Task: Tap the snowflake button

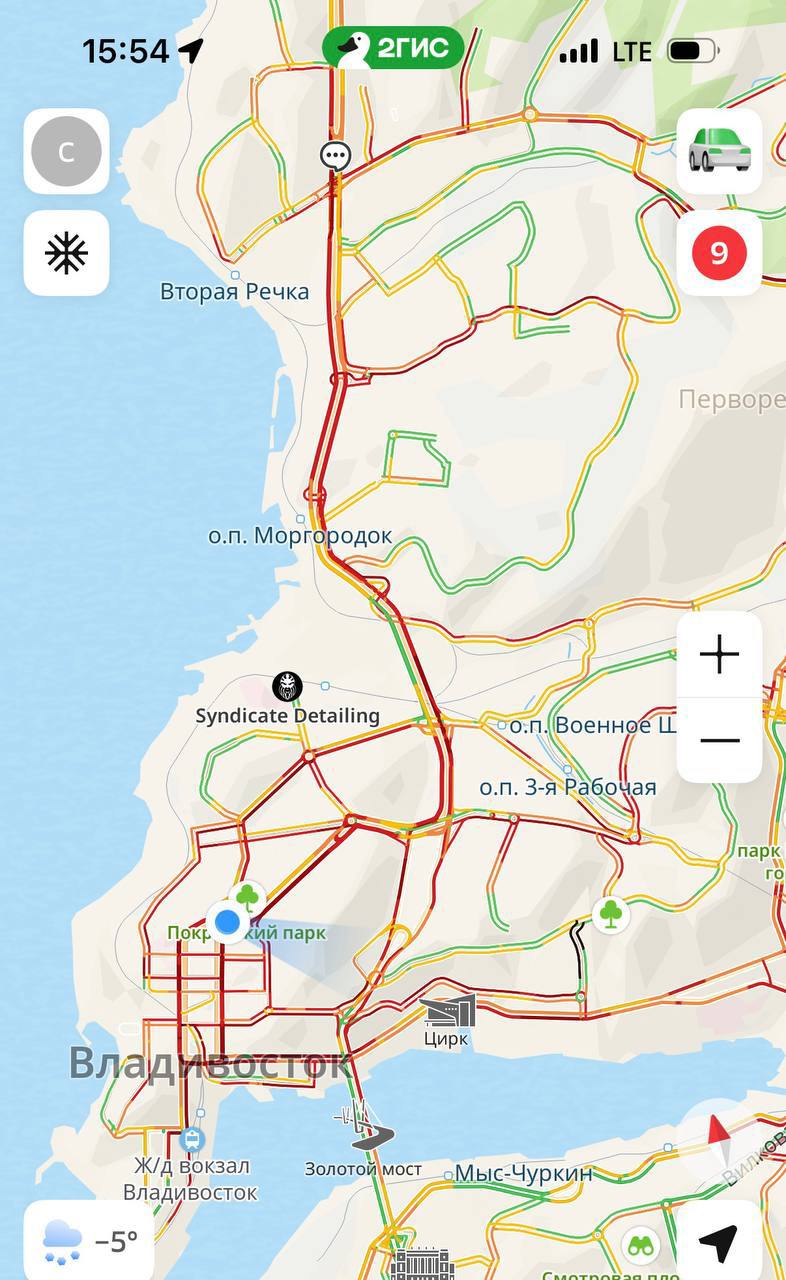Action: [x=66, y=253]
